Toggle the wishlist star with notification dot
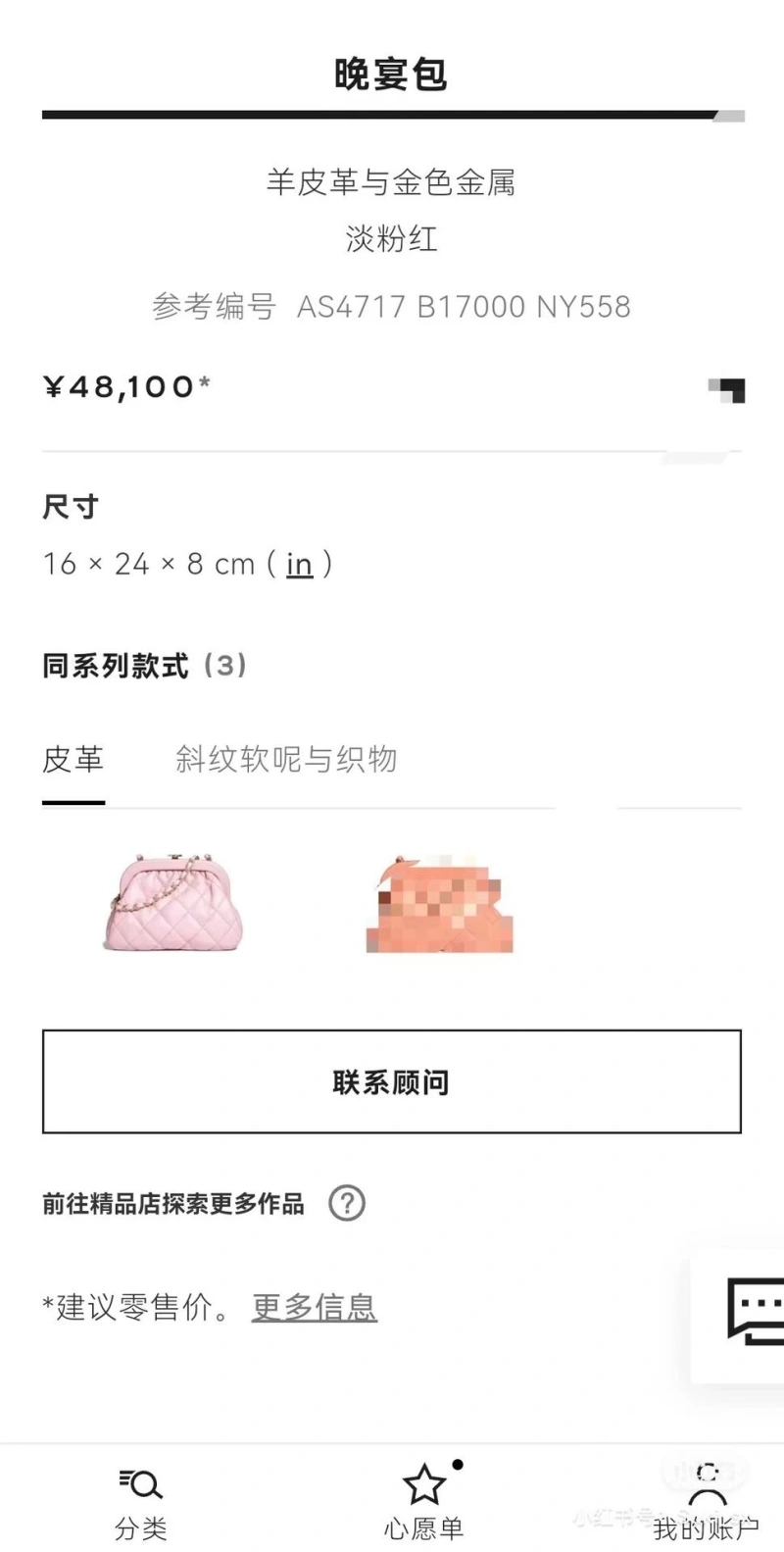Screen dimensions: 784x1552 (425, 1483)
